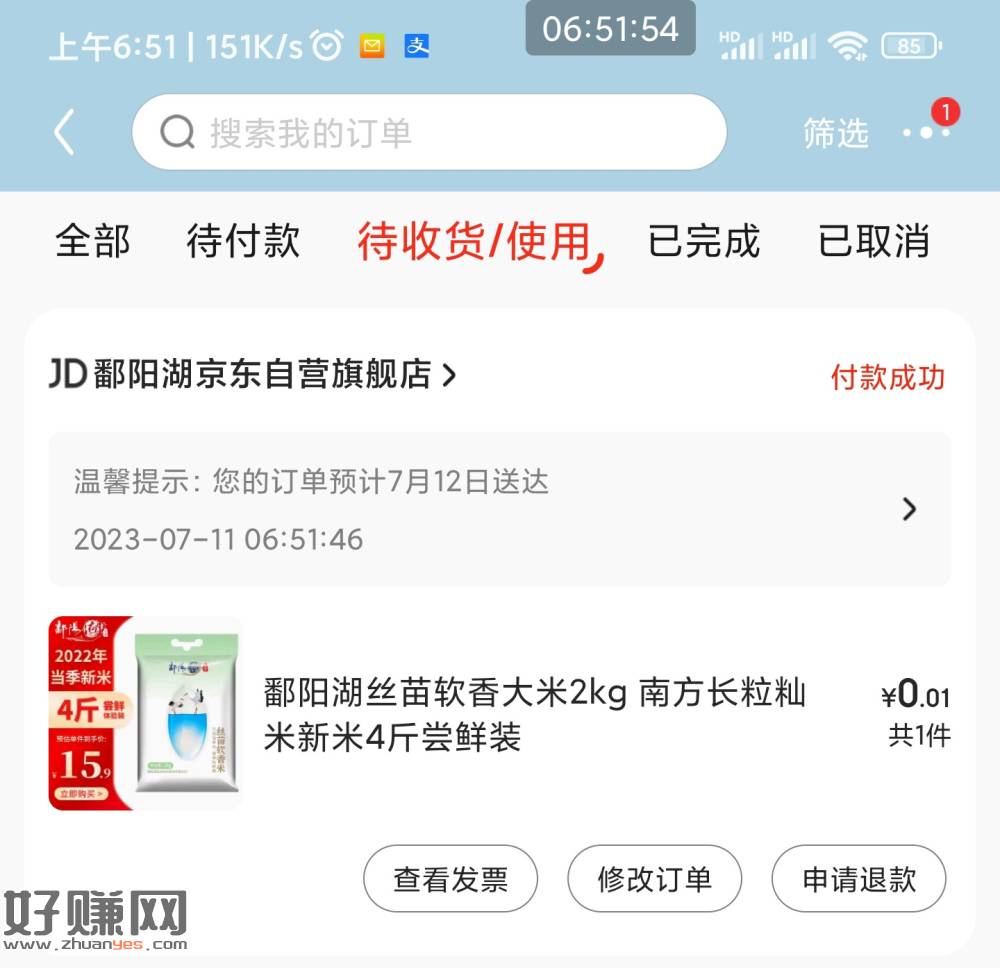This screenshot has height=968, width=1000.
Task: Open the more options dots menu
Action: pos(925,131)
